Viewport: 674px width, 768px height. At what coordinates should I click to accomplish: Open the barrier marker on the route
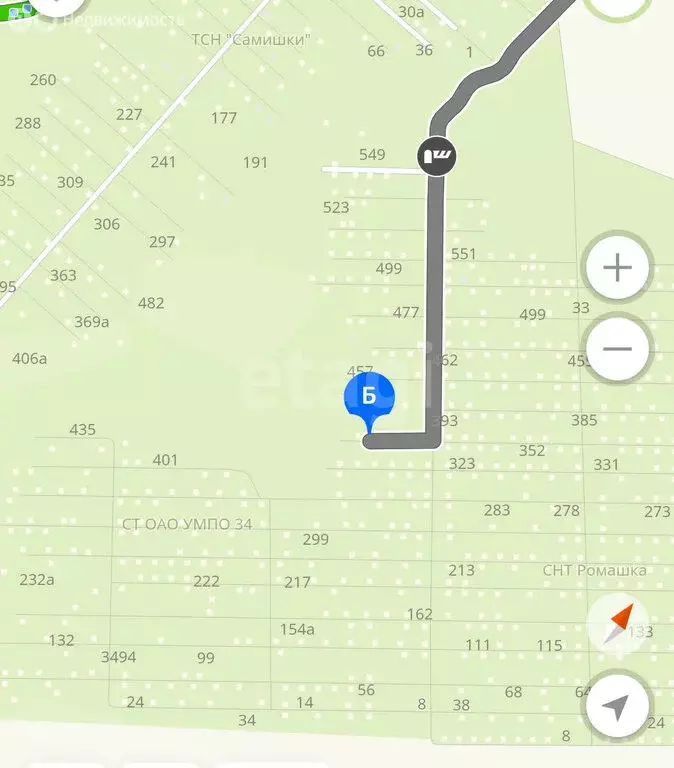click(x=437, y=156)
